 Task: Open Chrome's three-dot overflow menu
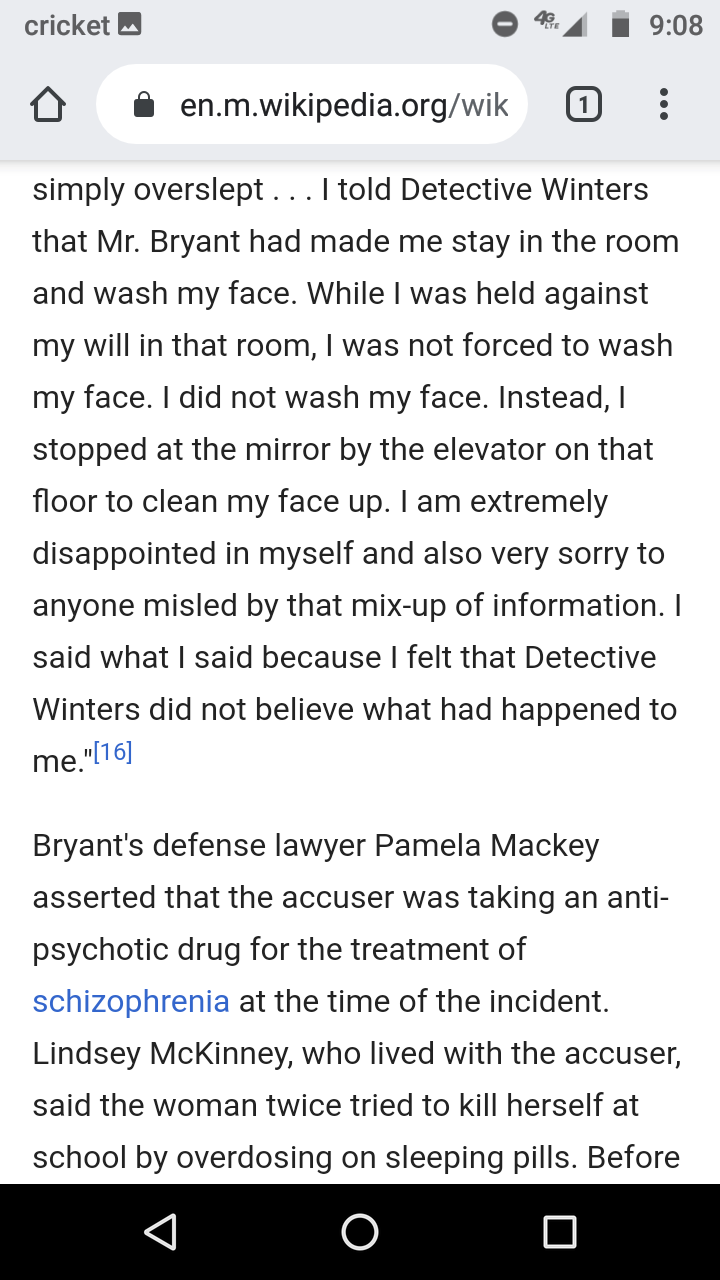coord(664,105)
